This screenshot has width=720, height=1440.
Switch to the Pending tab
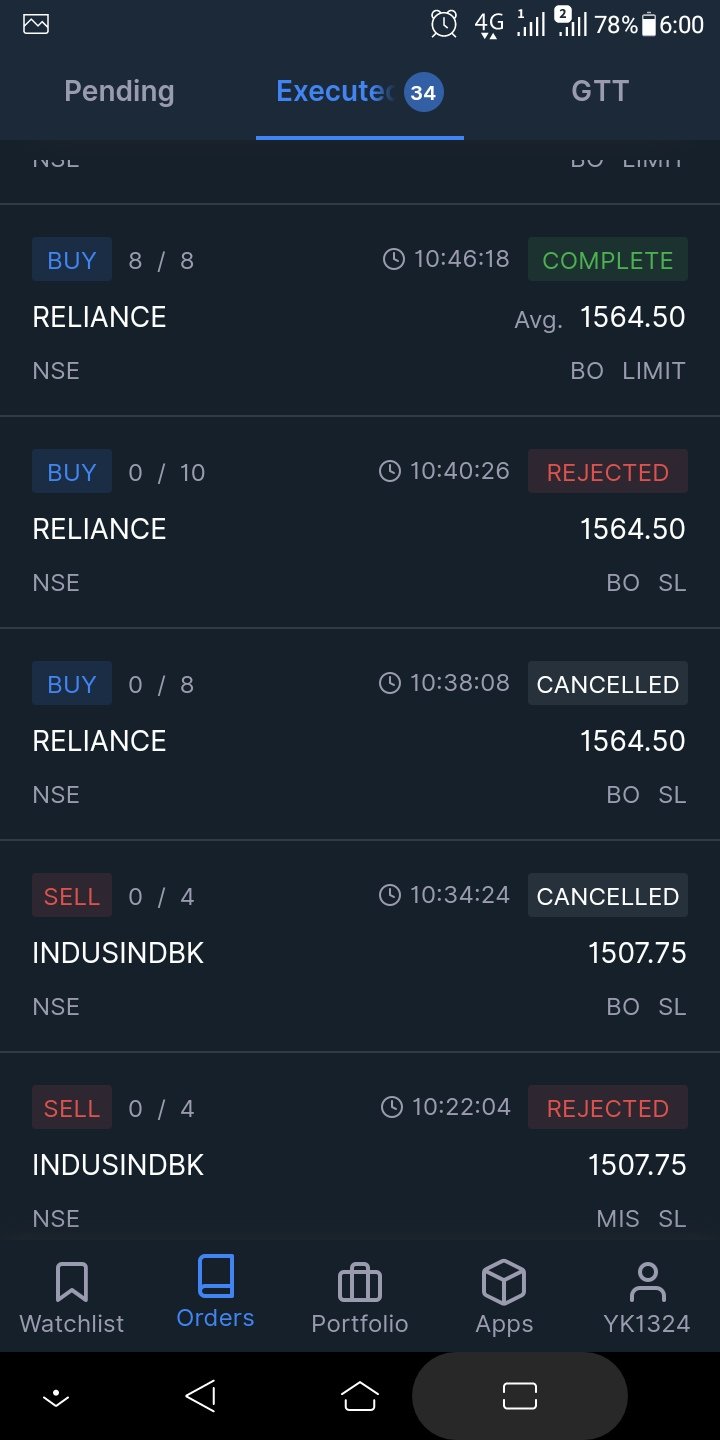click(119, 92)
